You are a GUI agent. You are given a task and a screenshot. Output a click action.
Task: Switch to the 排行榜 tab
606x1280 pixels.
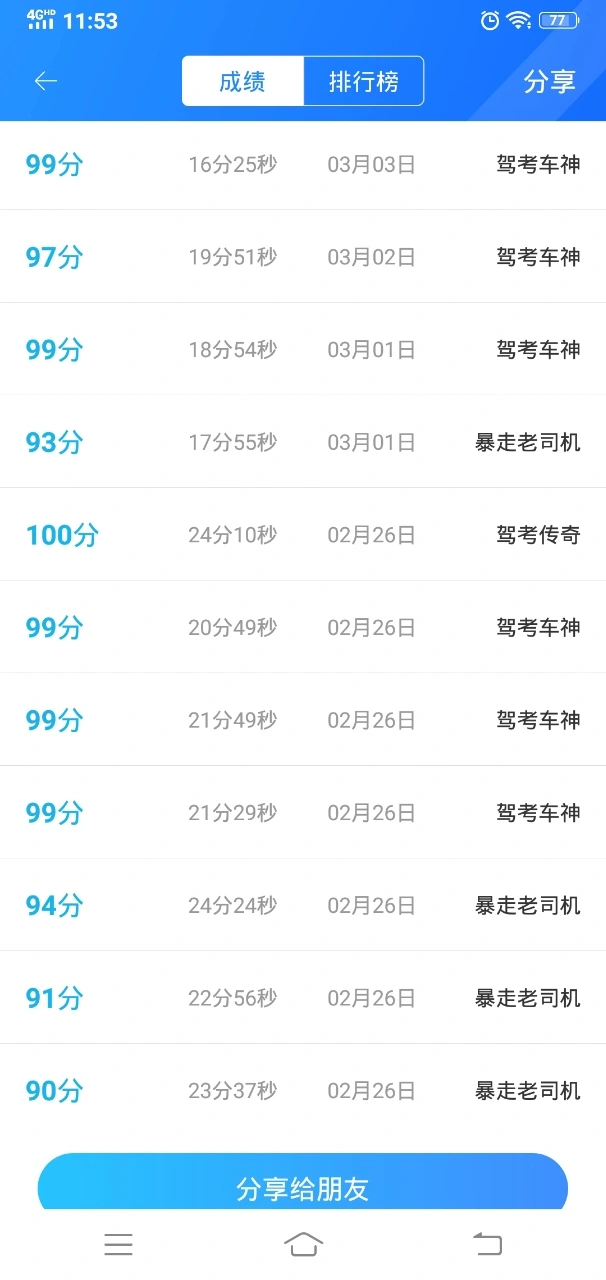(364, 81)
